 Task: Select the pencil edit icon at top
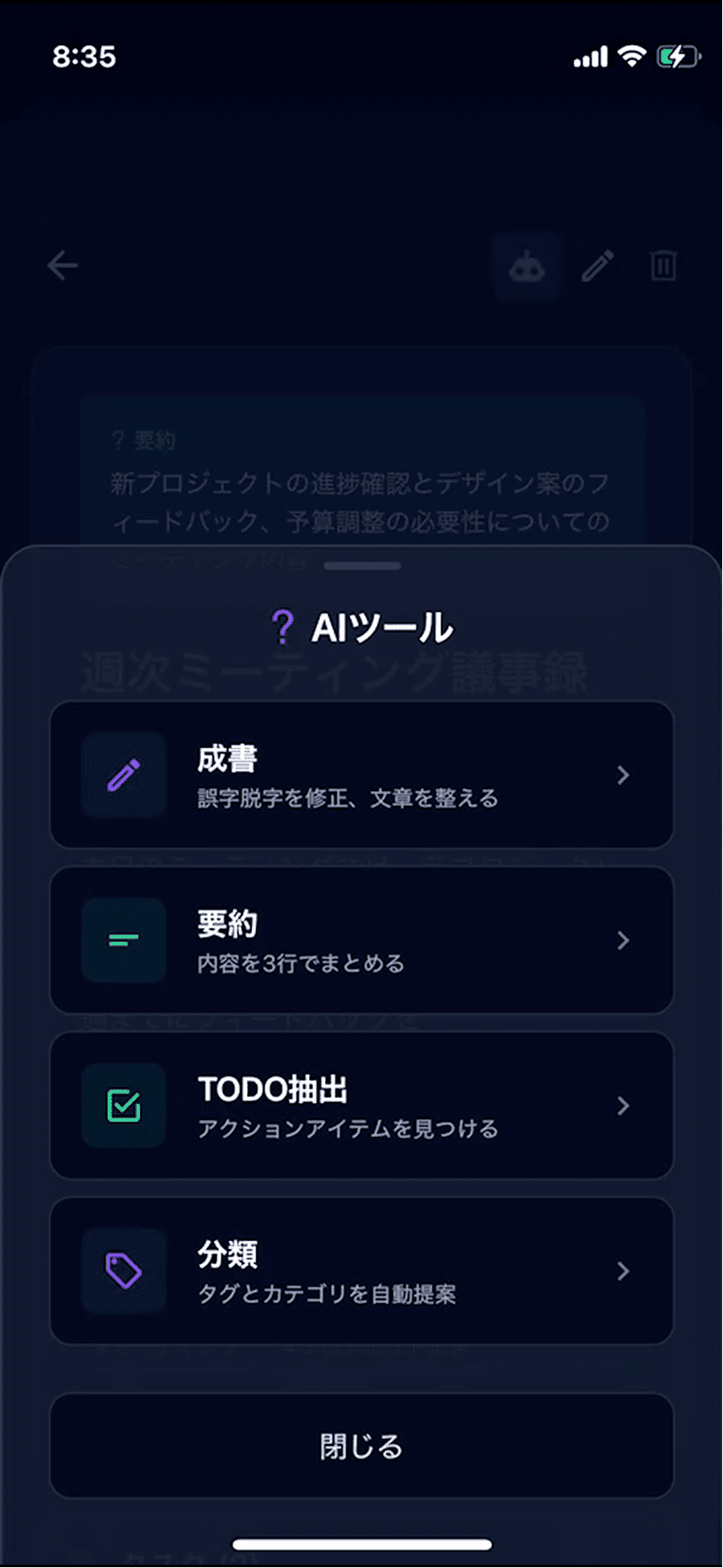[x=597, y=266]
